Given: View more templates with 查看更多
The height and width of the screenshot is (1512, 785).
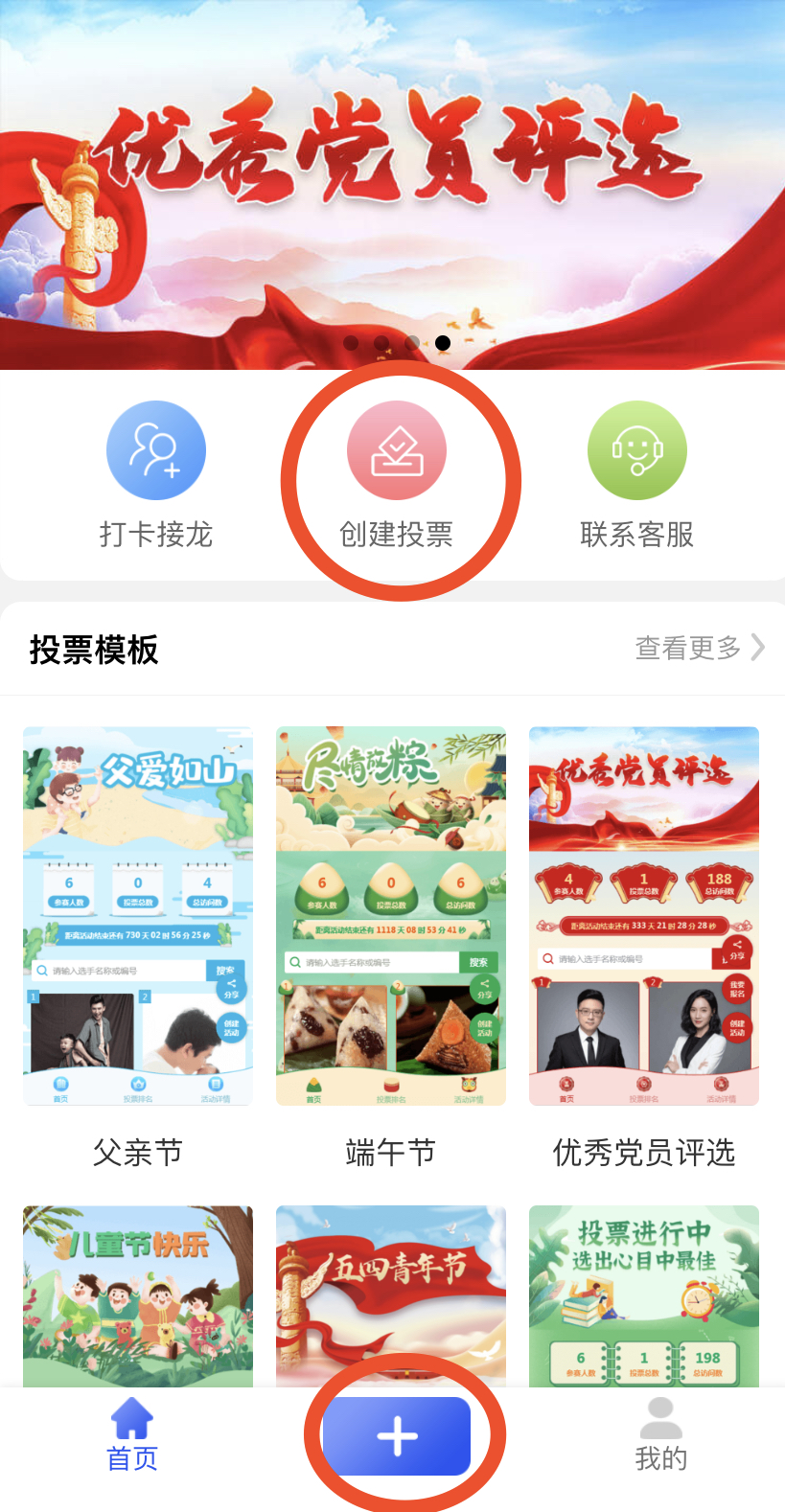Looking at the screenshot, I should [699, 648].
